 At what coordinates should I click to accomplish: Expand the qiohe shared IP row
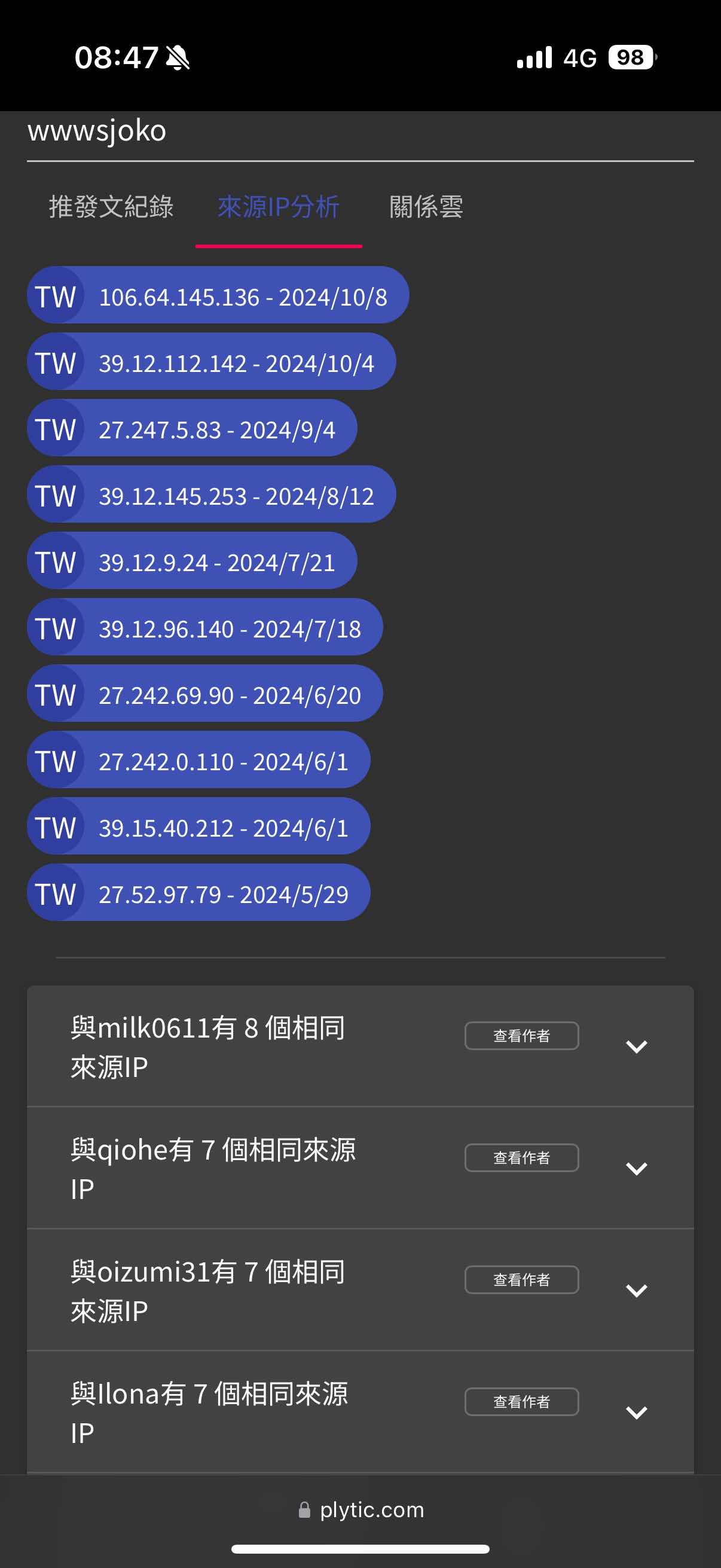(637, 1168)
